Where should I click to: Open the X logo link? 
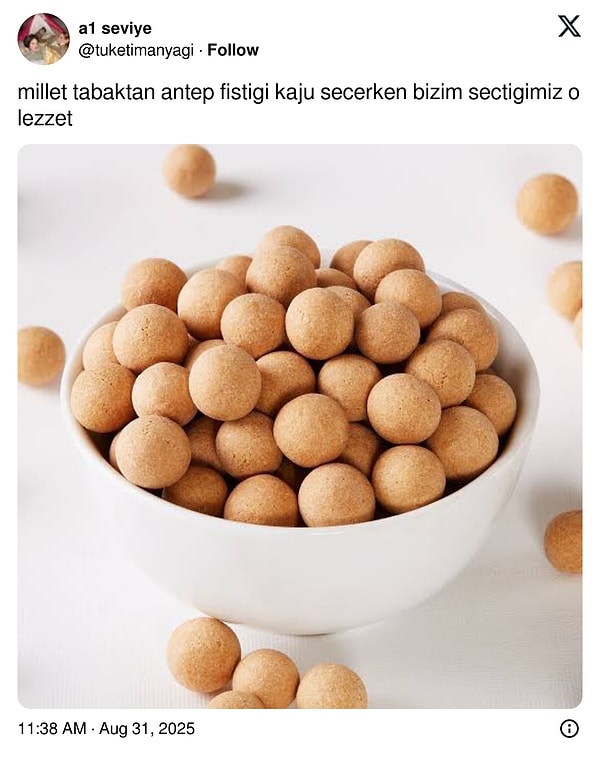569,27
